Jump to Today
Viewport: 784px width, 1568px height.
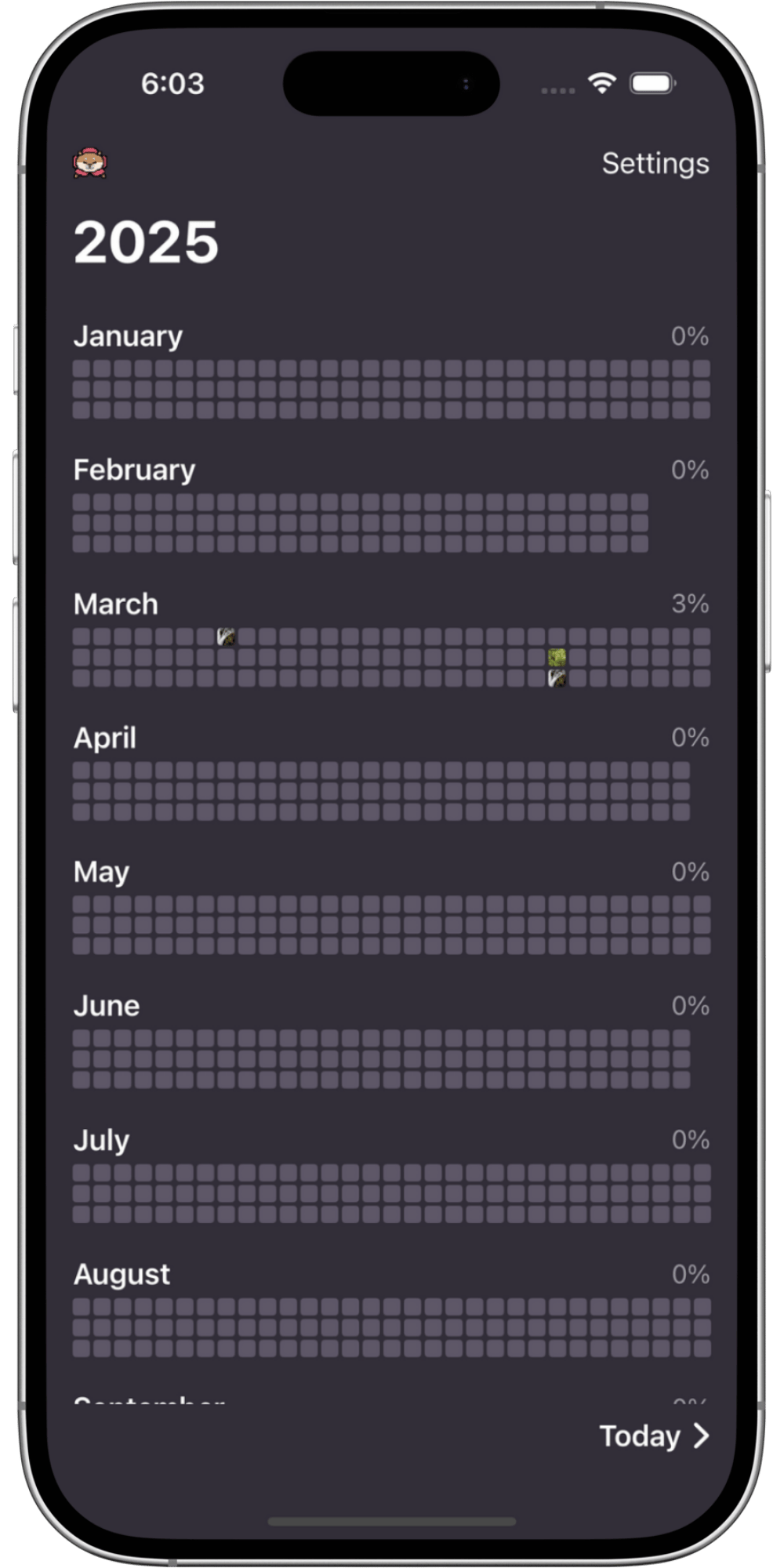tap(653, 1436)
